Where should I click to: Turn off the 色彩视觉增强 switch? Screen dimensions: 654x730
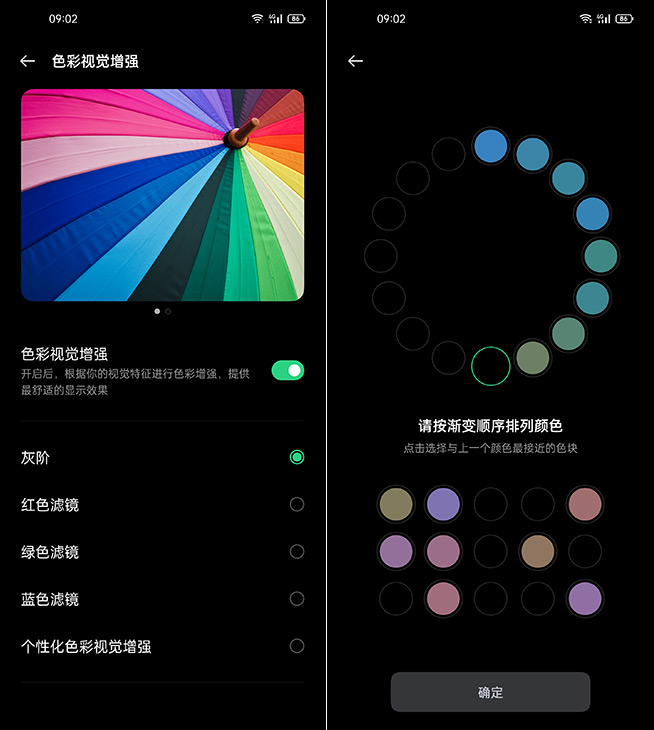[287, 371]
